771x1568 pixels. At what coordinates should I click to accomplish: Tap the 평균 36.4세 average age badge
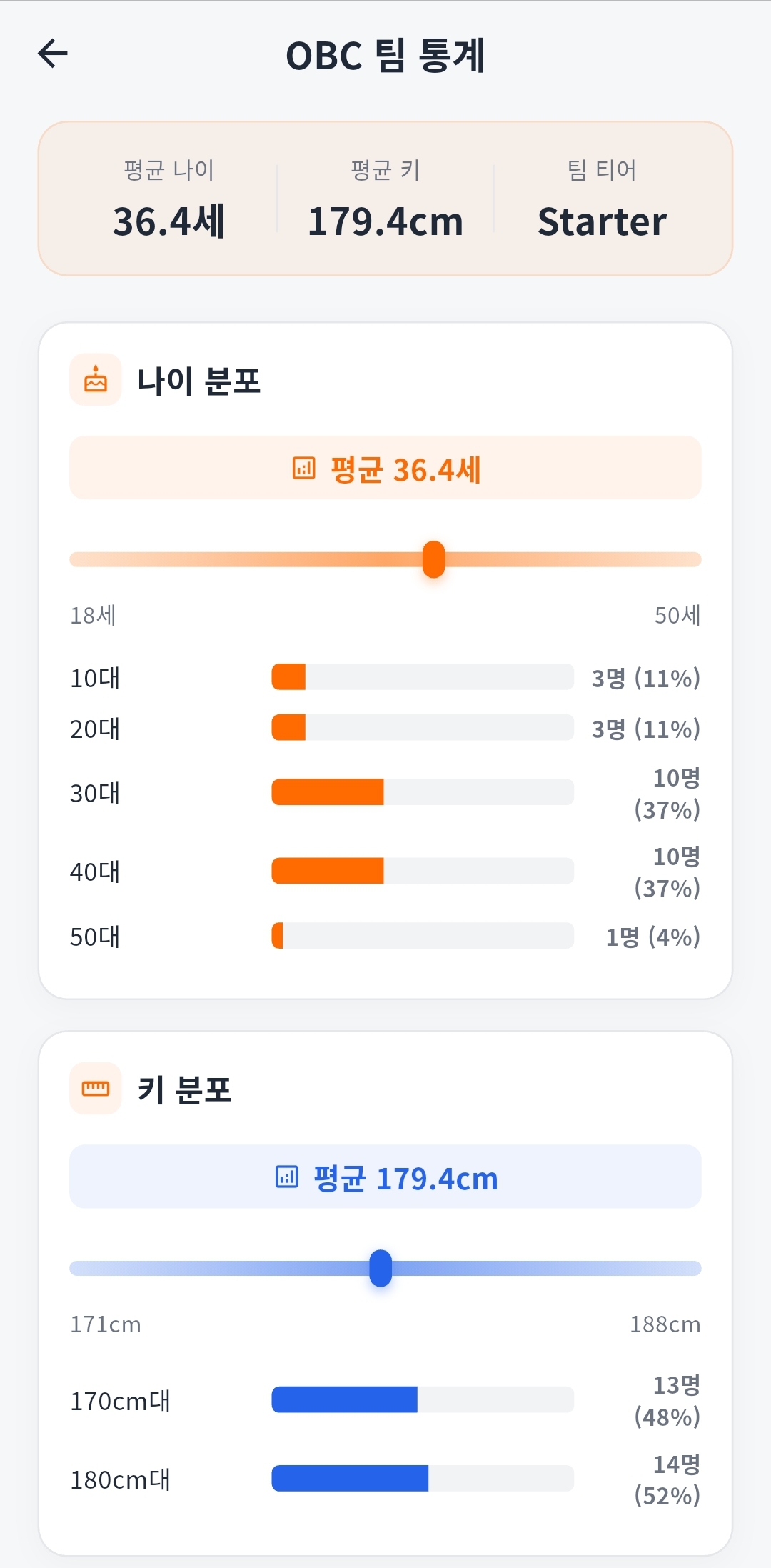click(385, 468)
